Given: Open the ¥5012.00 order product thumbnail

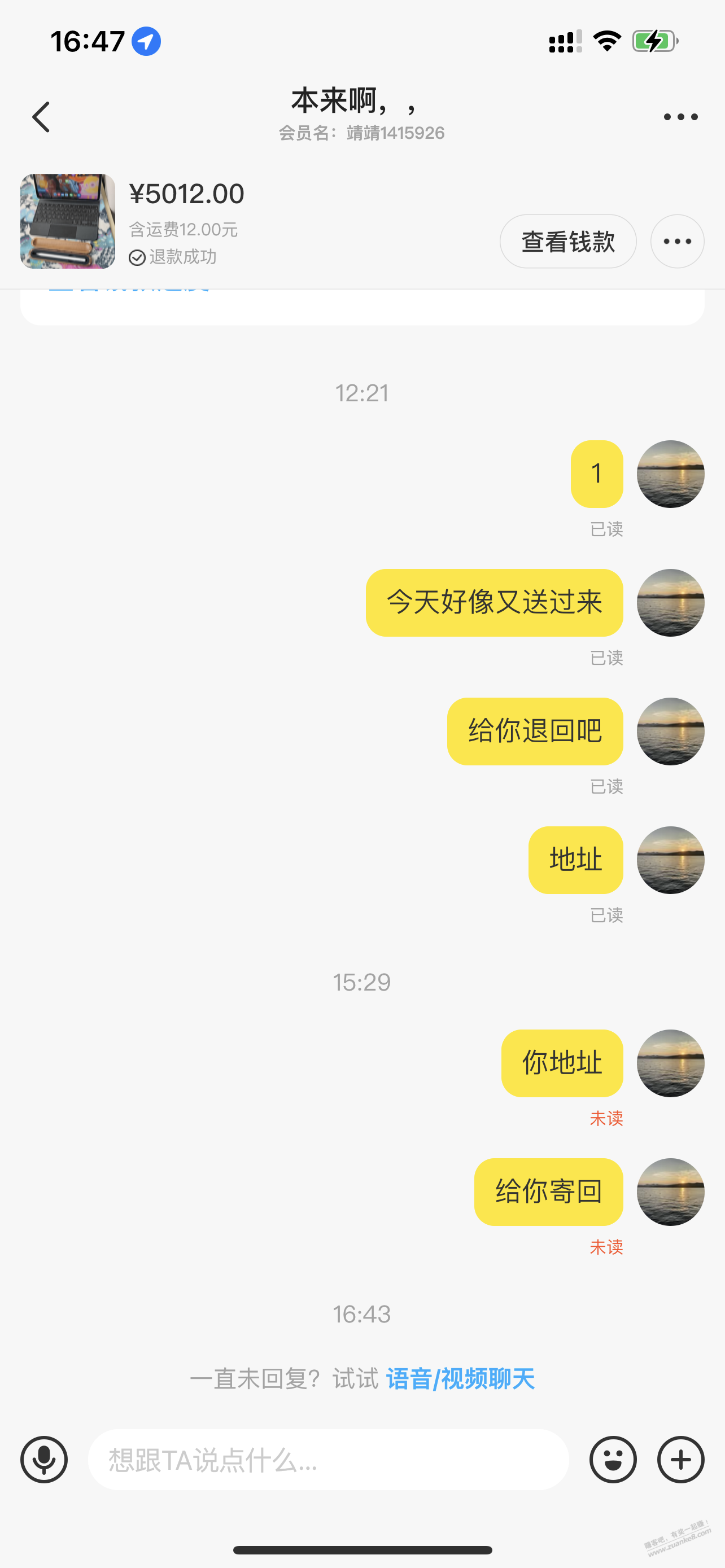Looking at the screenshot, I should point(68,221).
